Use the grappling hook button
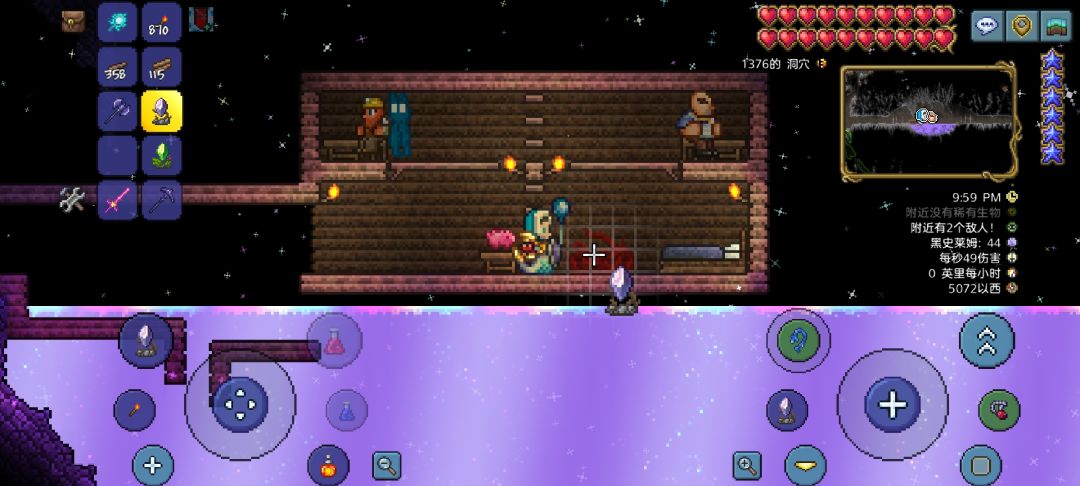The image size is (1080, 486). [798, 340]
